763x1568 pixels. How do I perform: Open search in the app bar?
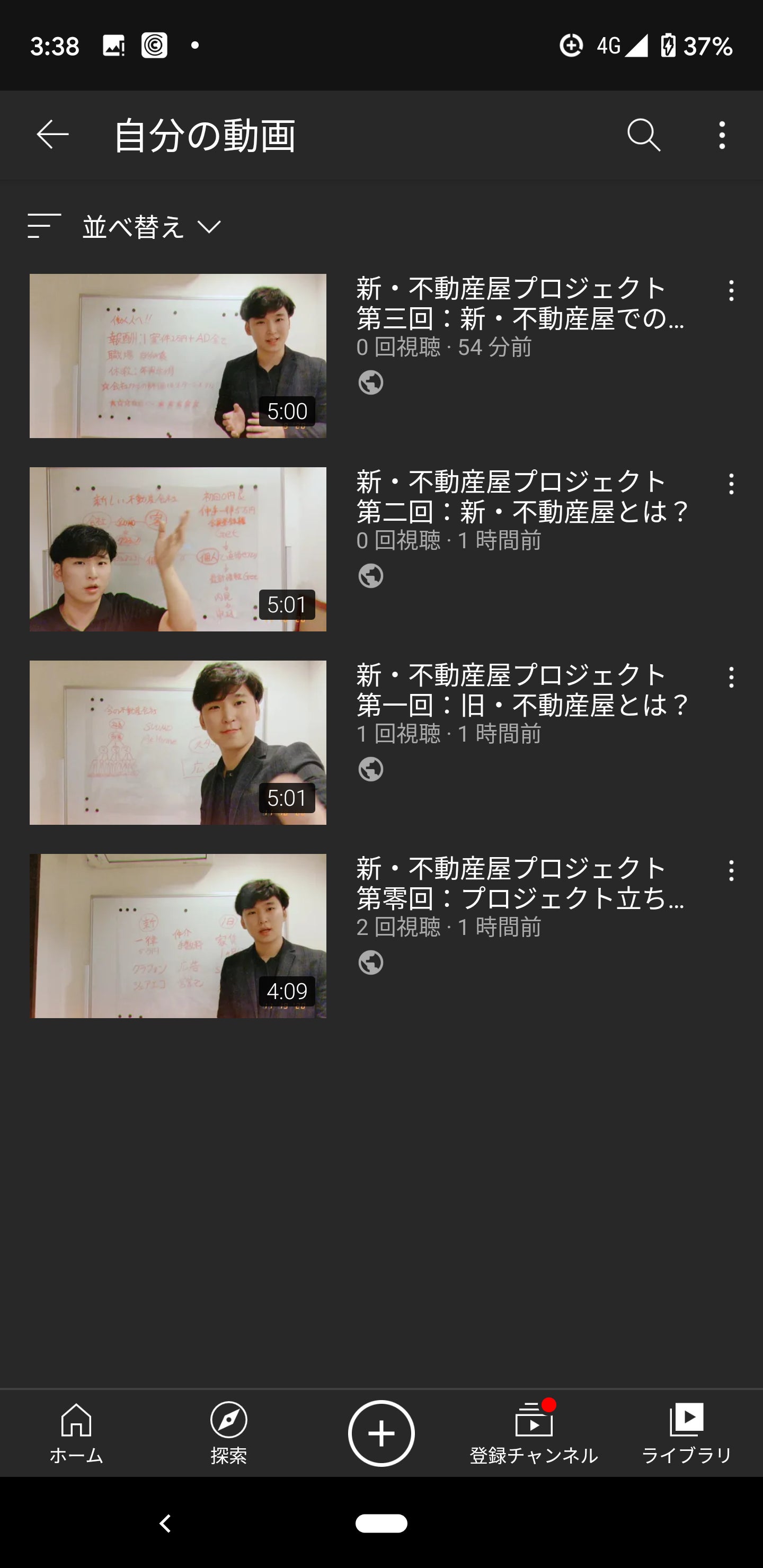pyautogui.click(x=644, y=135)
